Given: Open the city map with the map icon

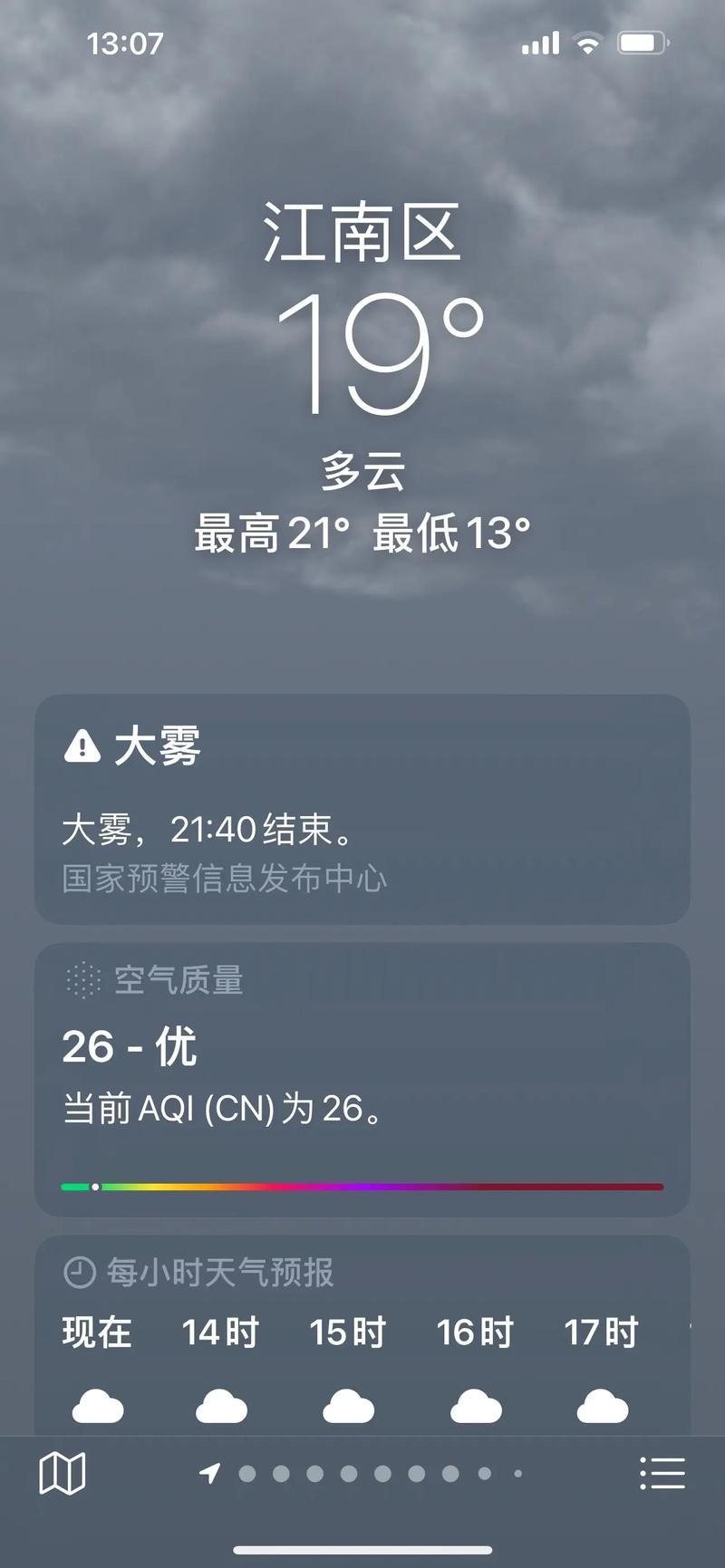Looking at the screenshot, I should (63, 1474).
